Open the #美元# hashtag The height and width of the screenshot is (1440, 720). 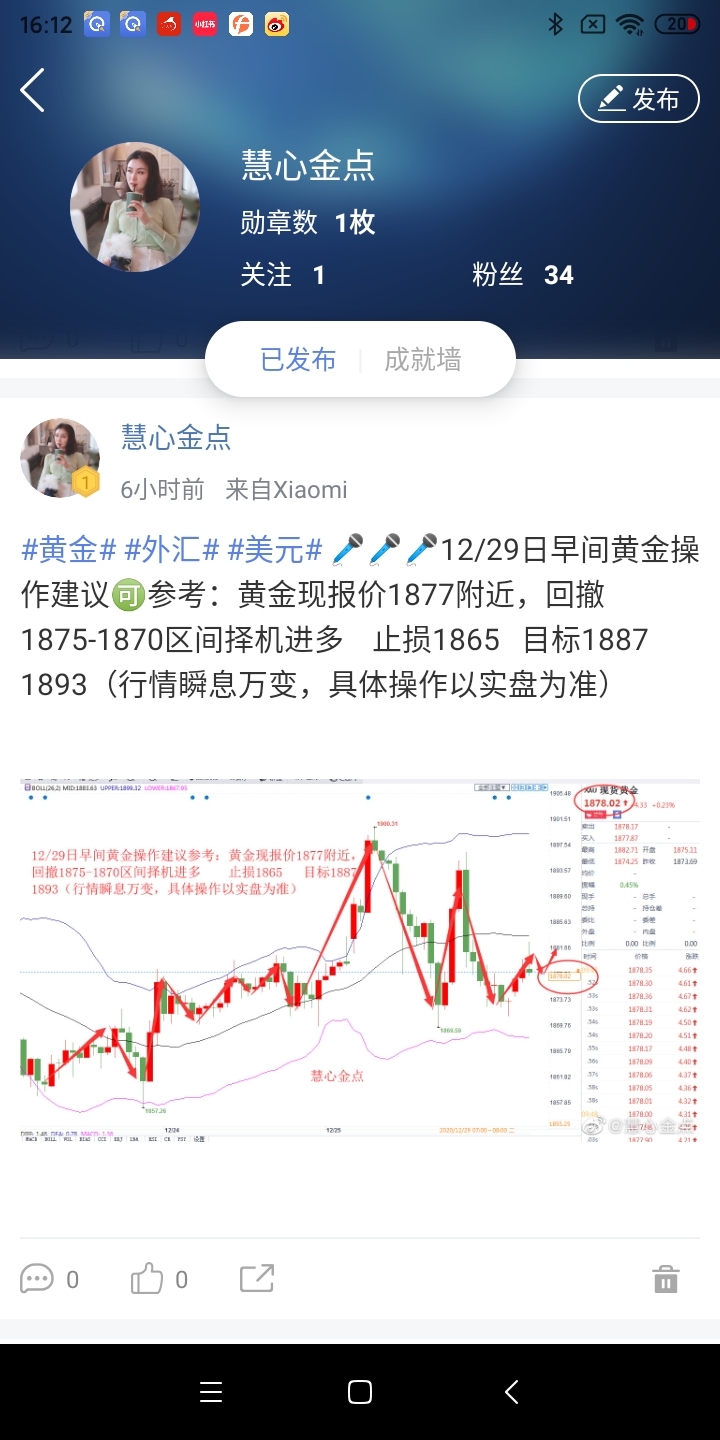[276, 550]
